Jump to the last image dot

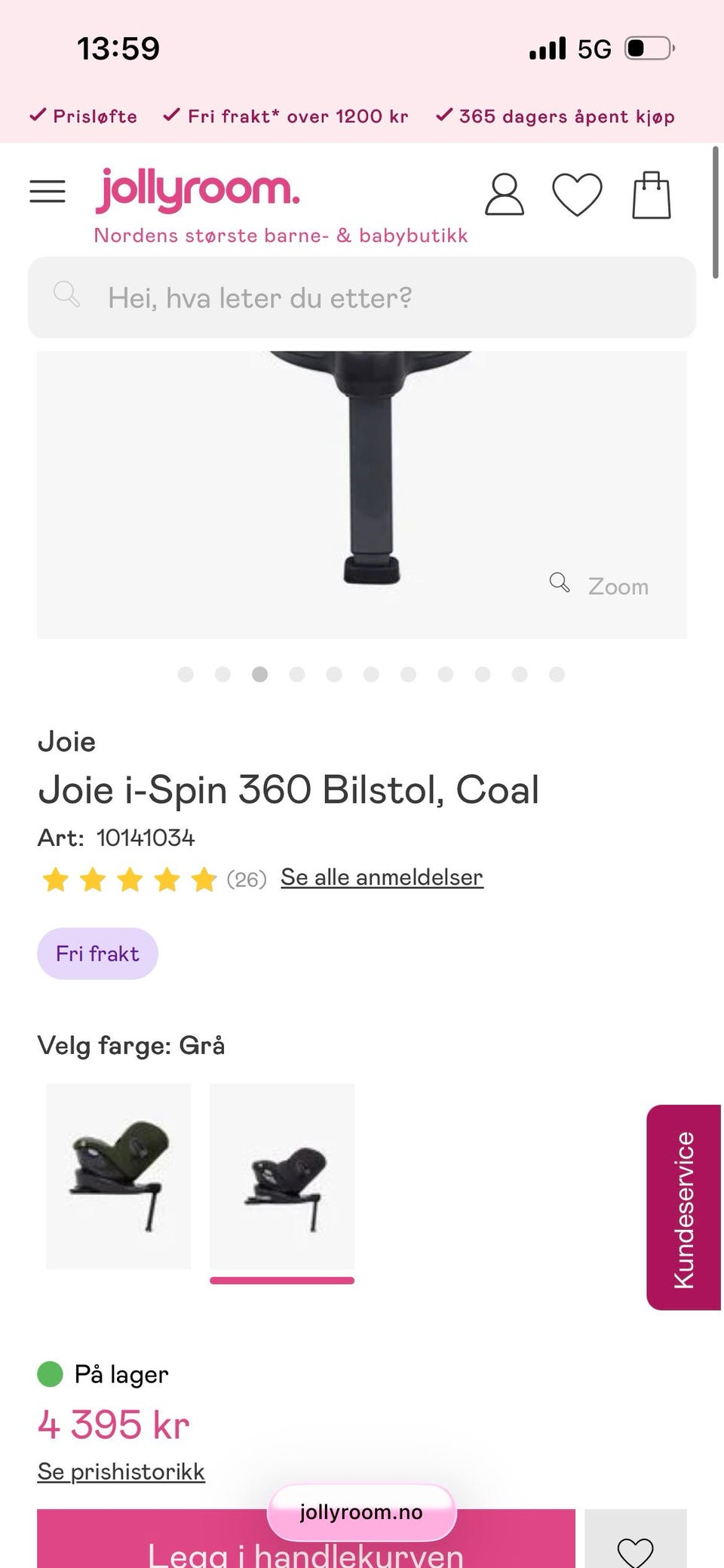[x=557, y=674]
